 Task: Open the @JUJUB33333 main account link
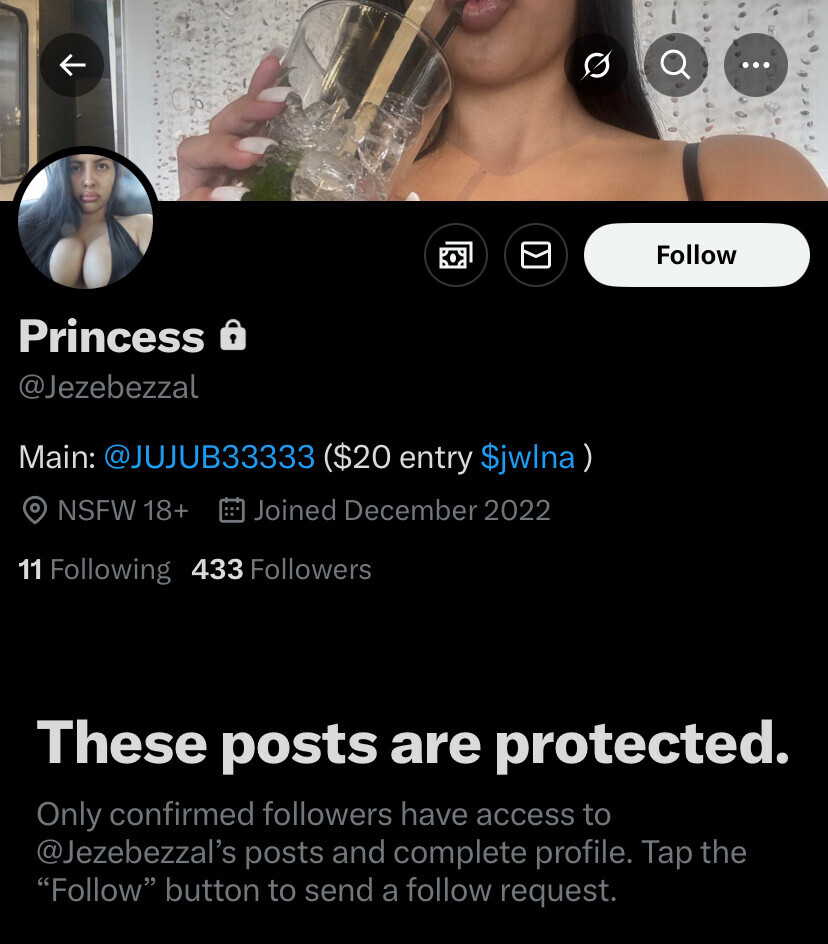209,457
